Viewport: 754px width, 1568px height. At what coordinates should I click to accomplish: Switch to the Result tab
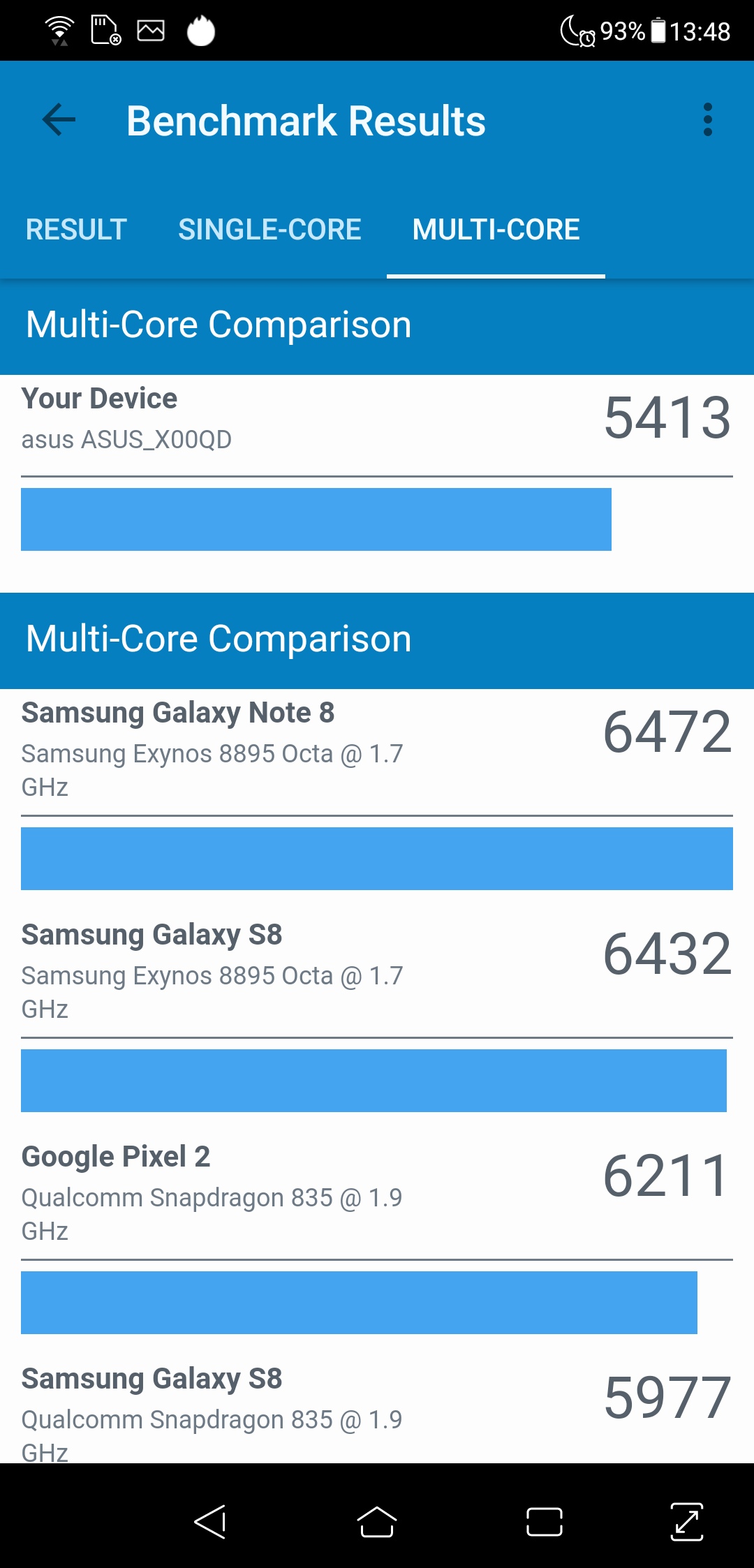(x=76, y=230)
